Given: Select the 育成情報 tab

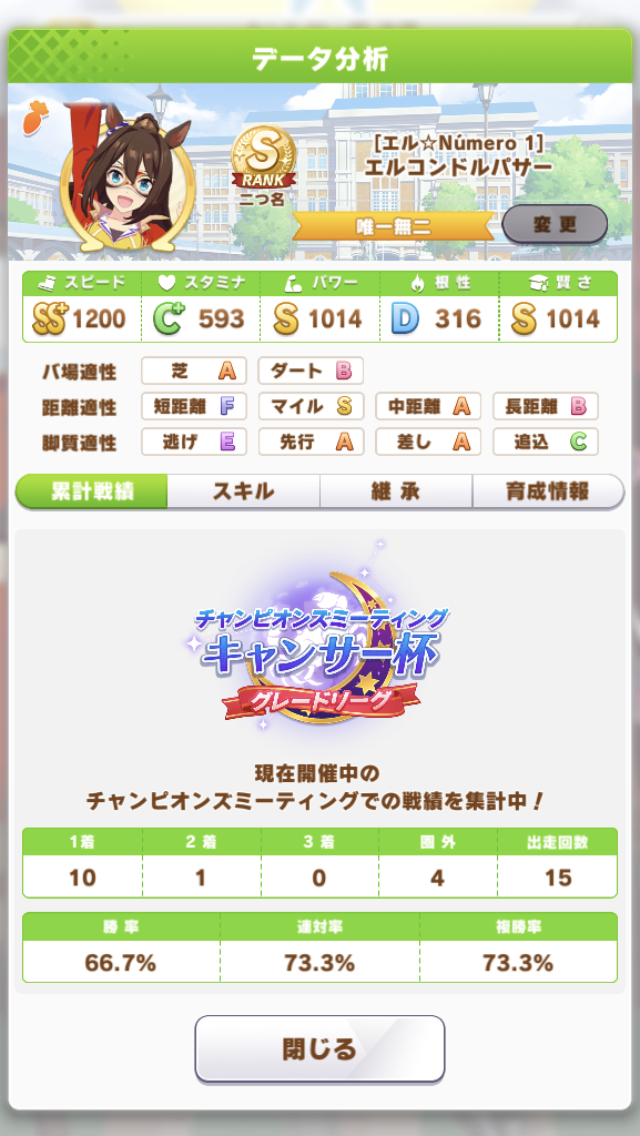Looking at the screenshot, I should (x=548, y=492).
